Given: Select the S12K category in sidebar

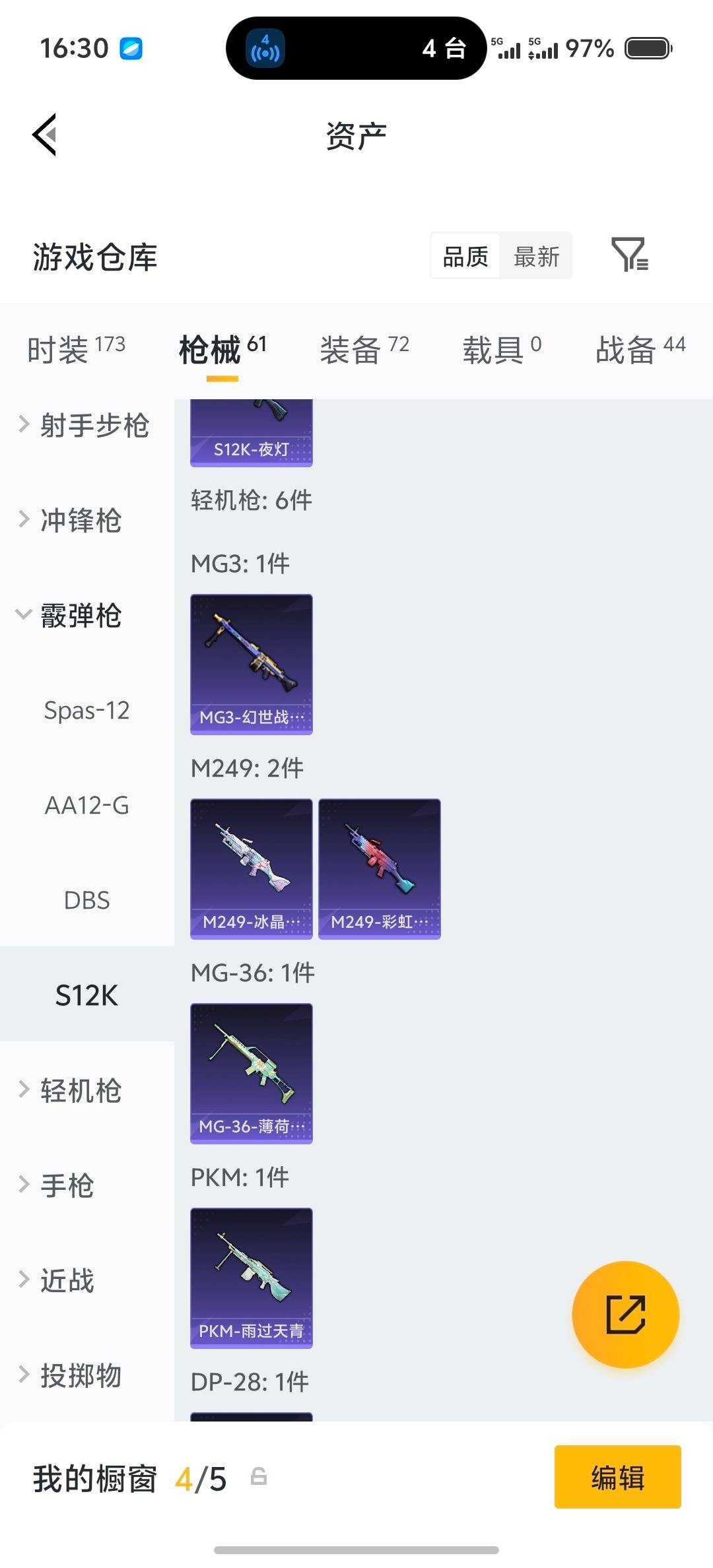Looking at the screenshot, I should (86, 996).
